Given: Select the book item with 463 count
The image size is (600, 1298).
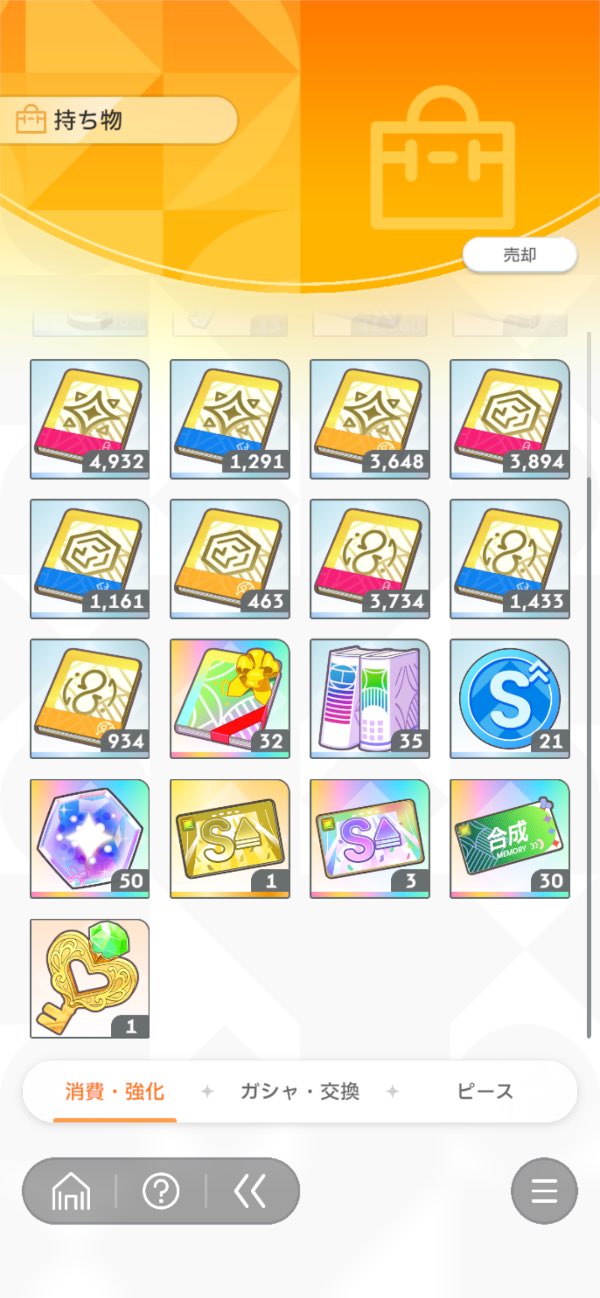Looking at the screenshot, I should pos(230,559).
